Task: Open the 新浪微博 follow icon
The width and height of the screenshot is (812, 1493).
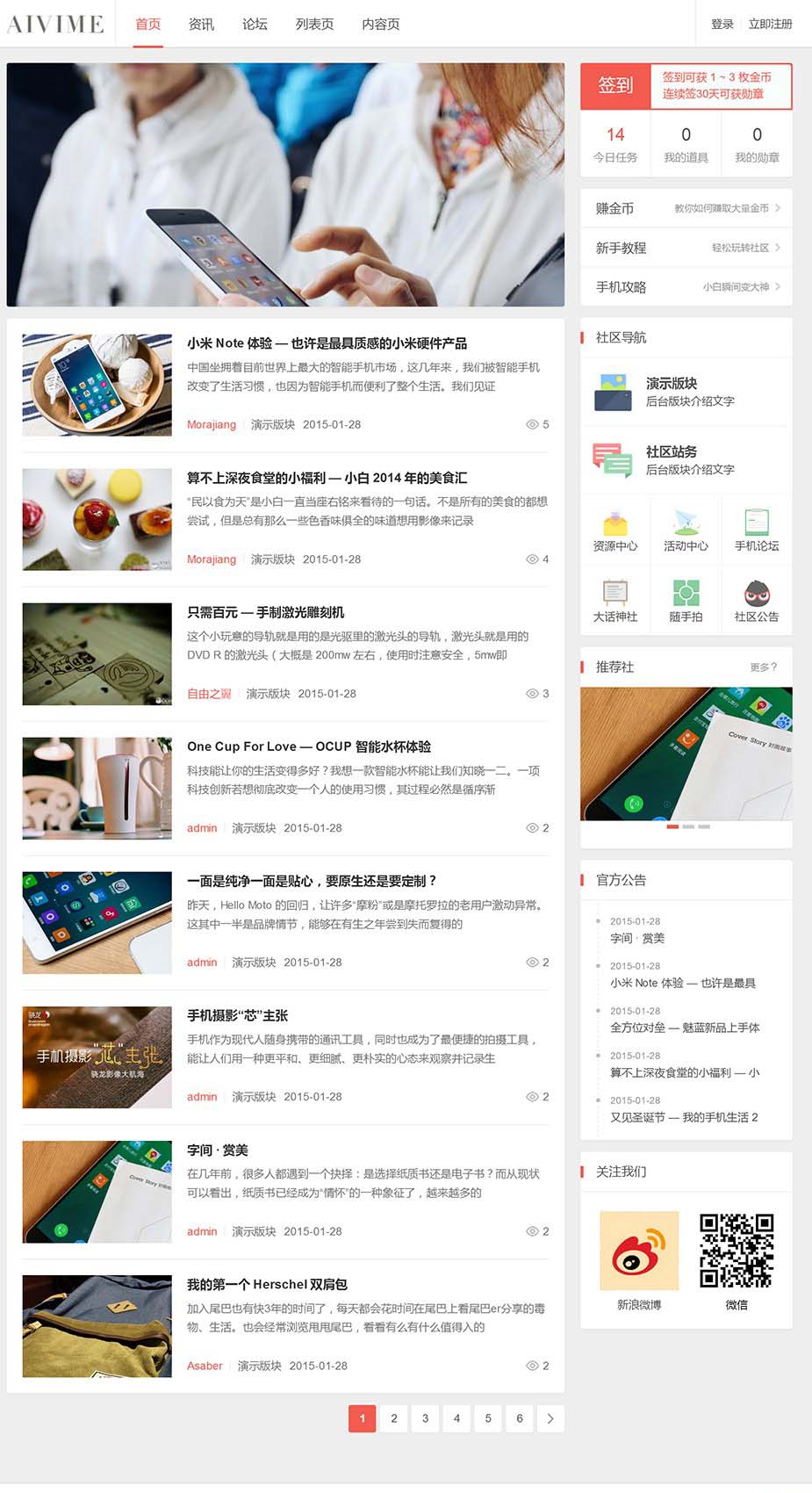Action: [x=639, y=1251]
